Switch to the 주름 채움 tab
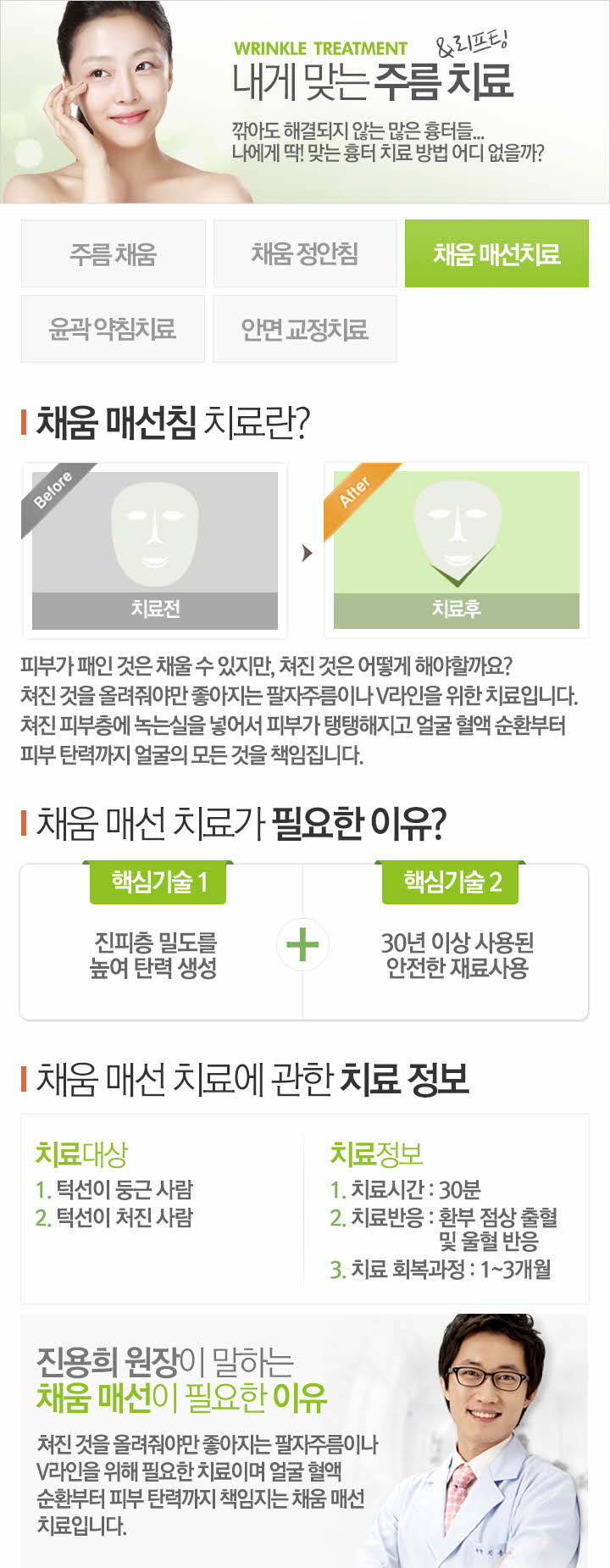 [114, 253]
